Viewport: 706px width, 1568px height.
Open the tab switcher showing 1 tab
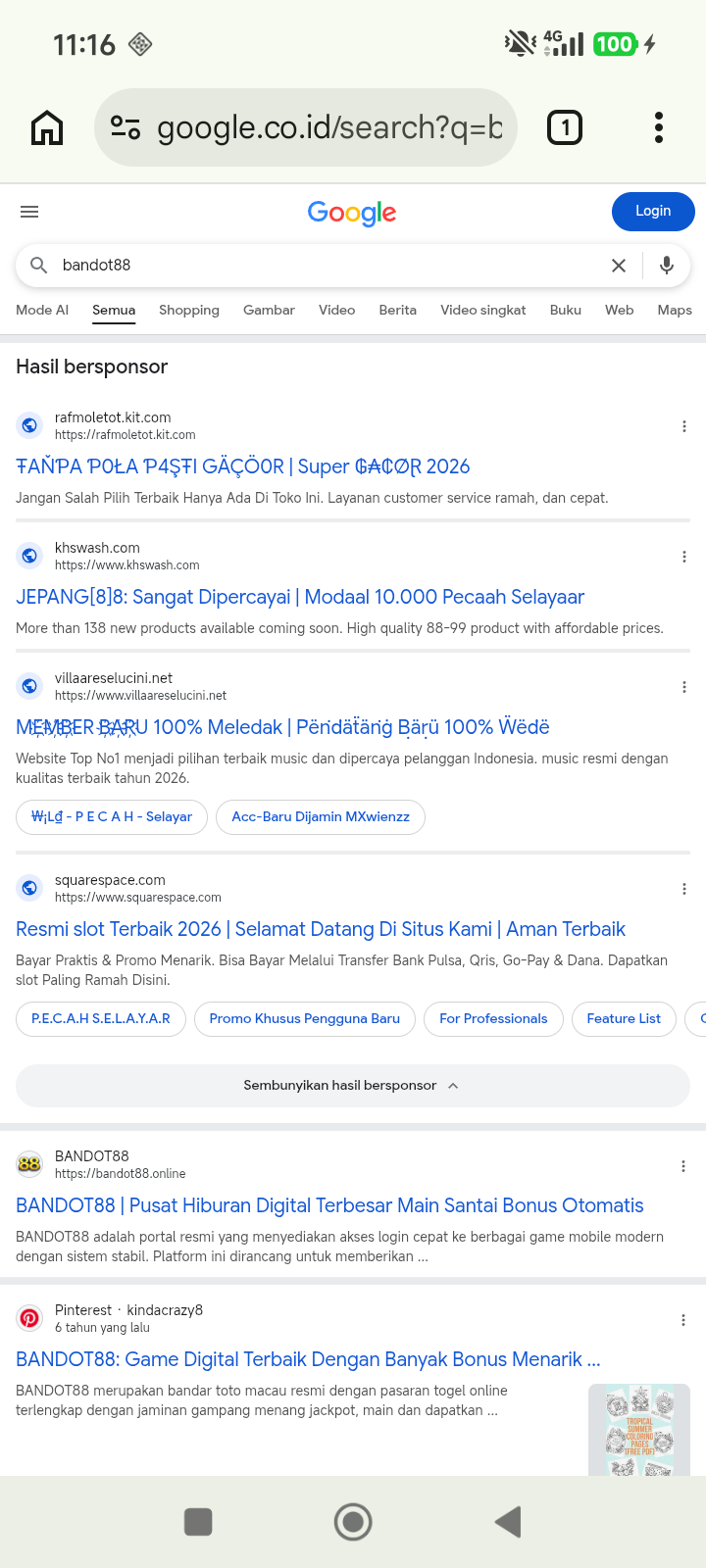coord(565,127)
